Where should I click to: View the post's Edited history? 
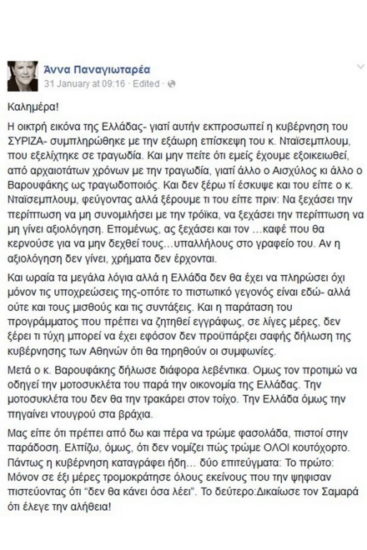(x=146, y=84)
